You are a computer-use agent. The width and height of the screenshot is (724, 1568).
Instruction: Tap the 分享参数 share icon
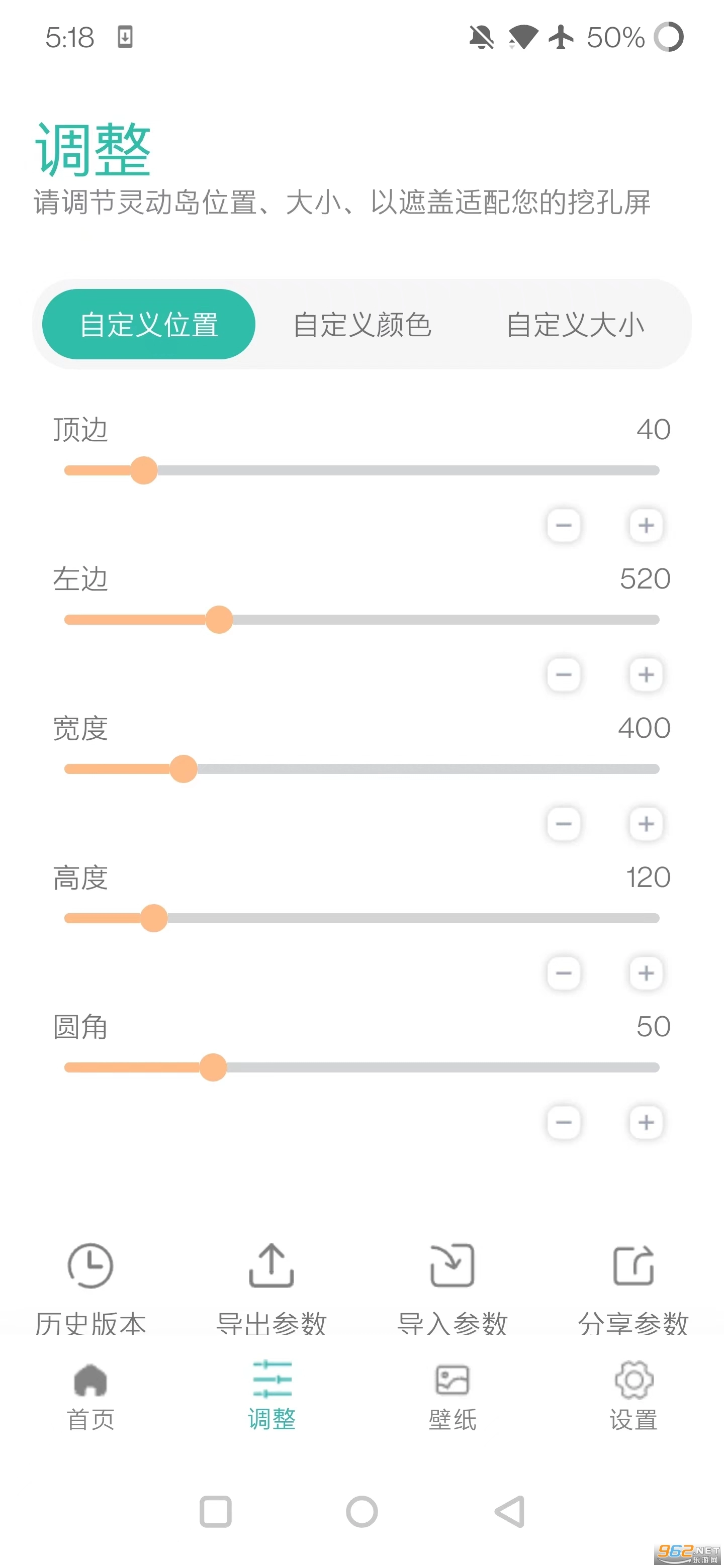(632, 1266)
